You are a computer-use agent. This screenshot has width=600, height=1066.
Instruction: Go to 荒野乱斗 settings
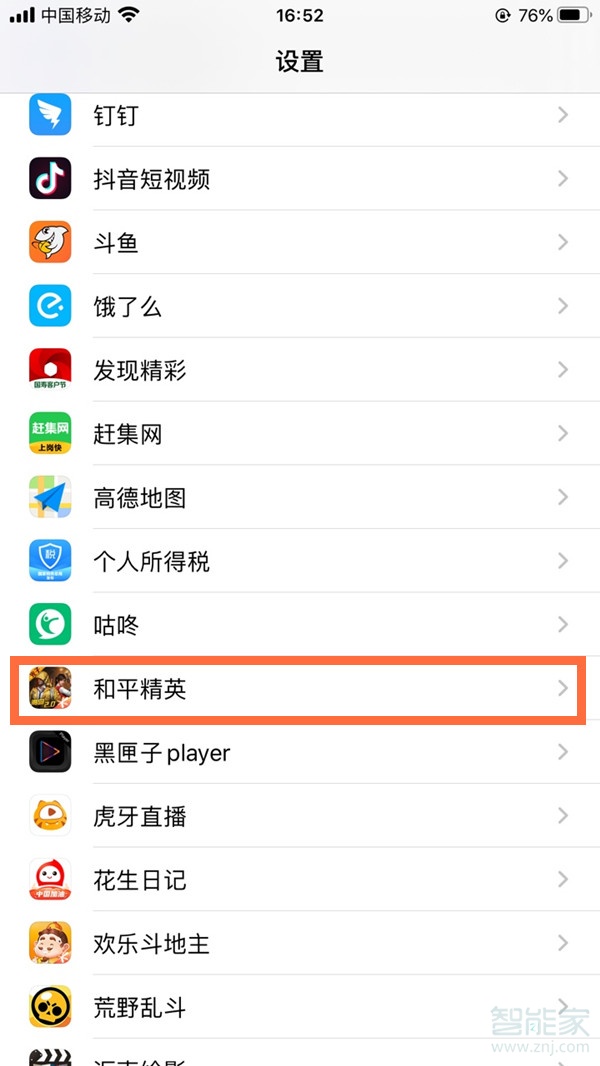click(x=300, y=1007)
